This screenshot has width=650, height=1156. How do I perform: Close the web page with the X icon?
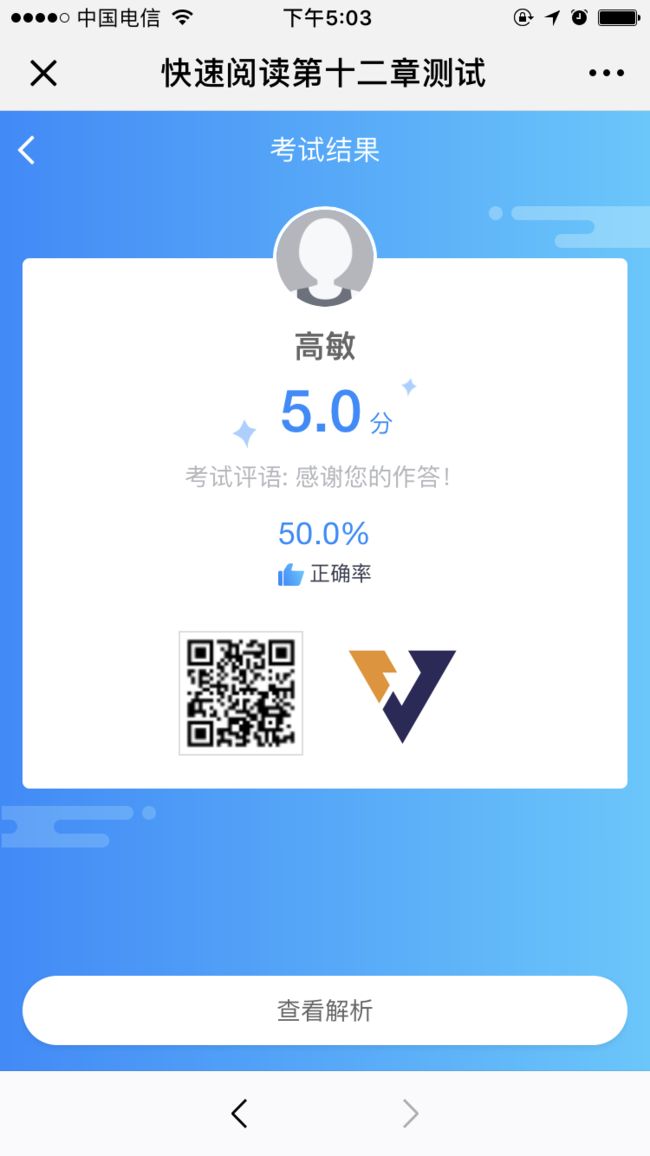(43, 73)
